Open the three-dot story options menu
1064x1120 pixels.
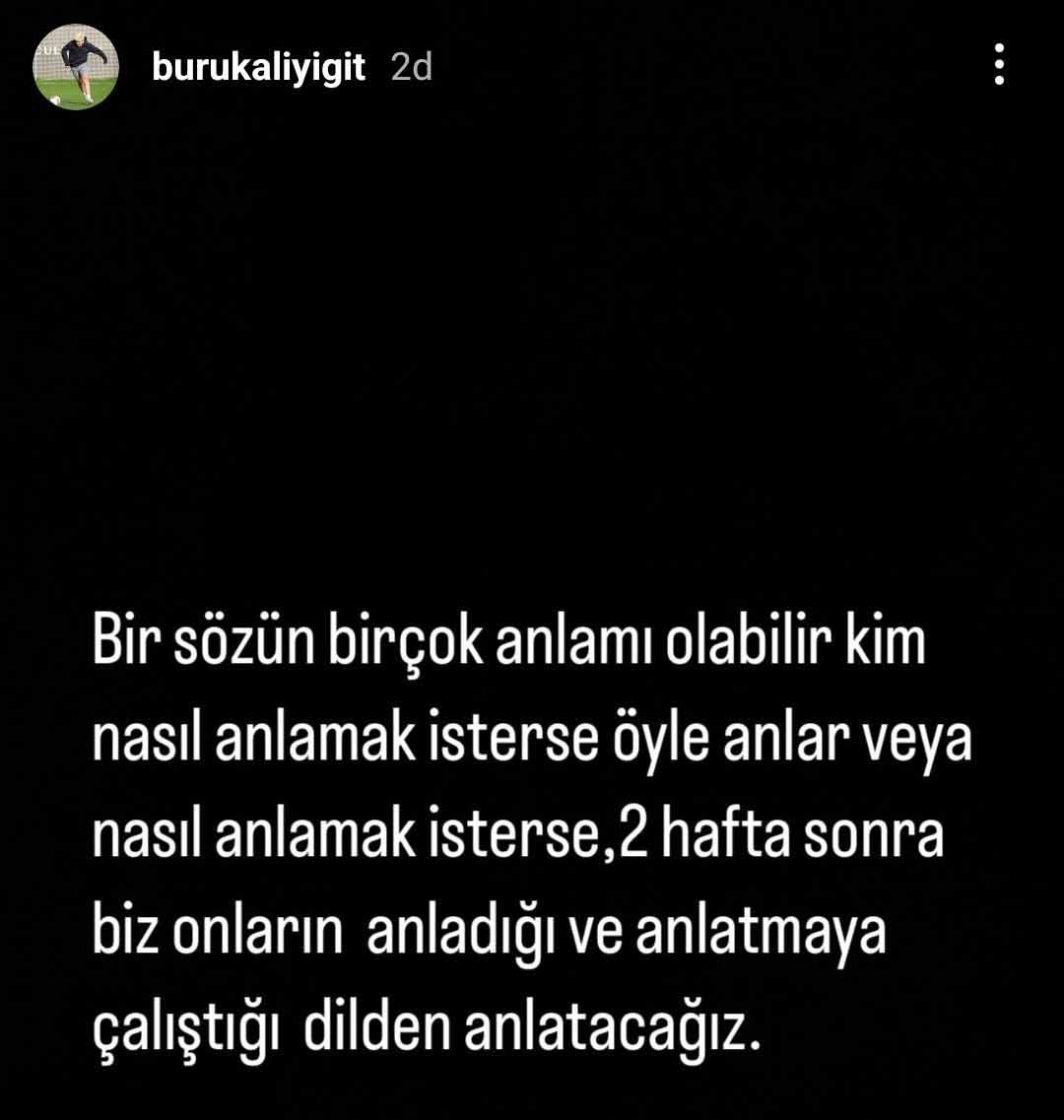point(999,65)
